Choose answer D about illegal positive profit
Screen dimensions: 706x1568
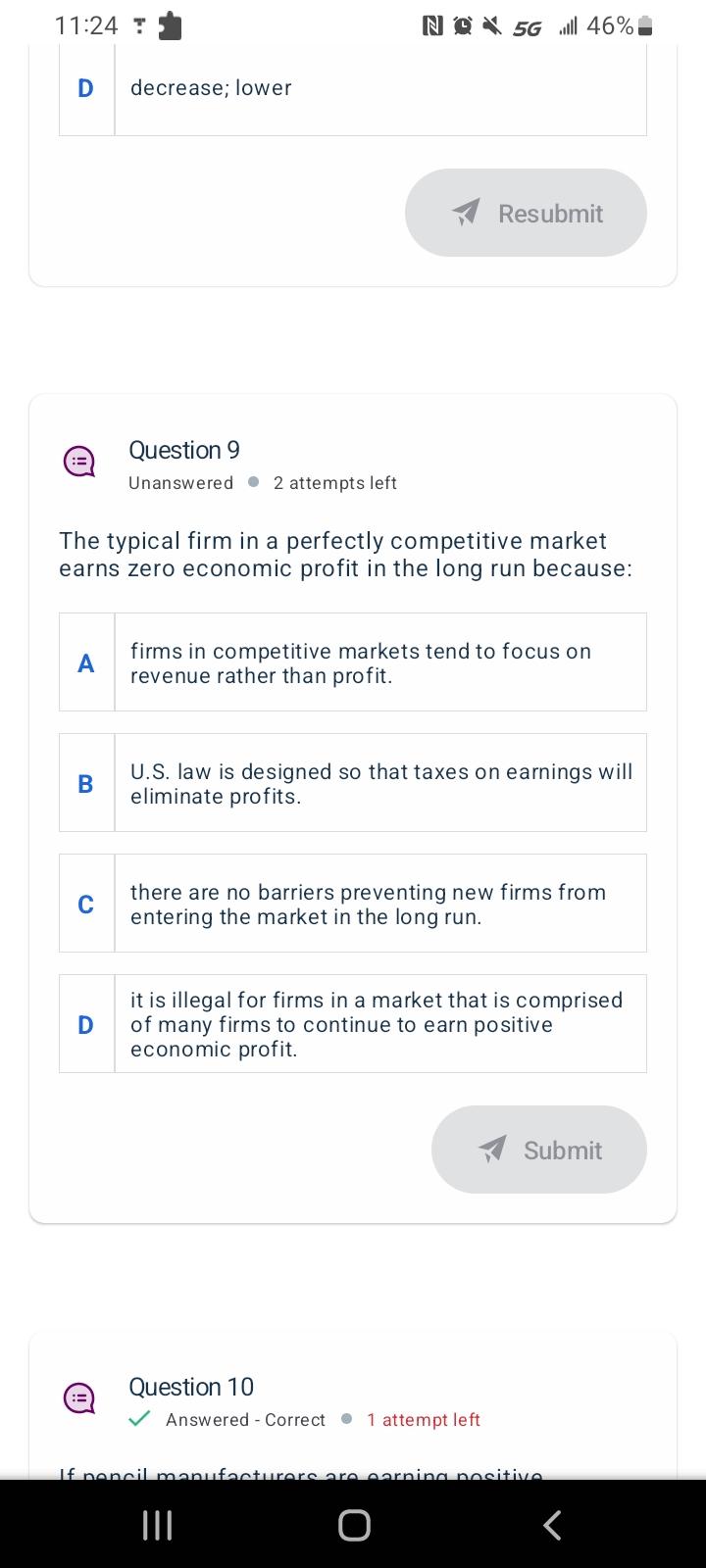(x=352, y=1024)
